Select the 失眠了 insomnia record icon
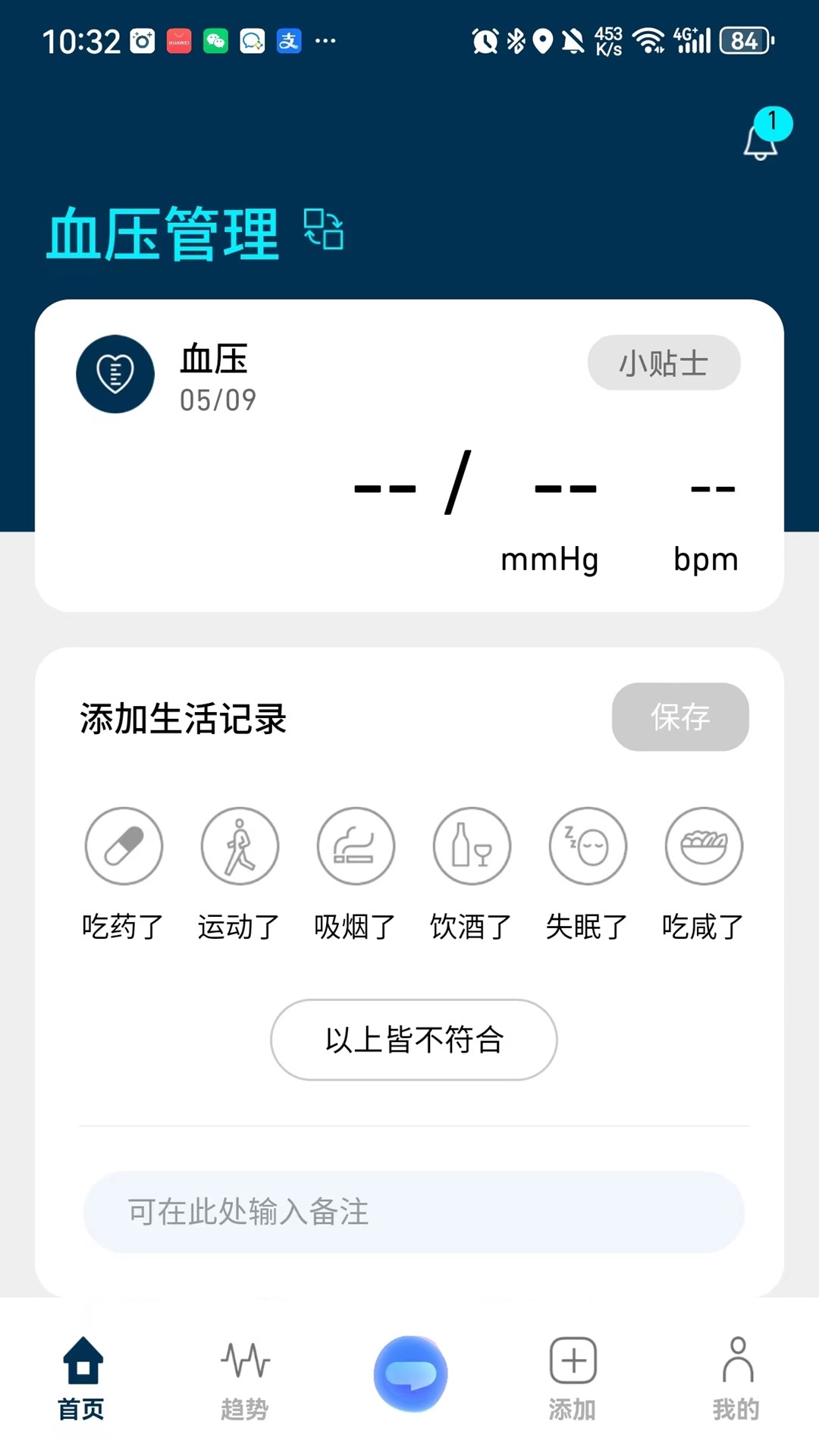Viewport: 819px width, 1456px height. 588,846
